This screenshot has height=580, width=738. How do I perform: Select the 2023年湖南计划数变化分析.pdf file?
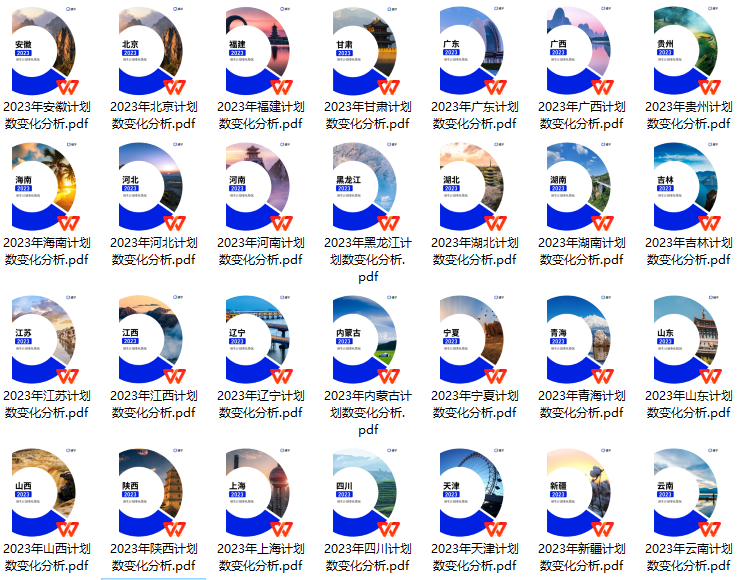click(582, 188)
